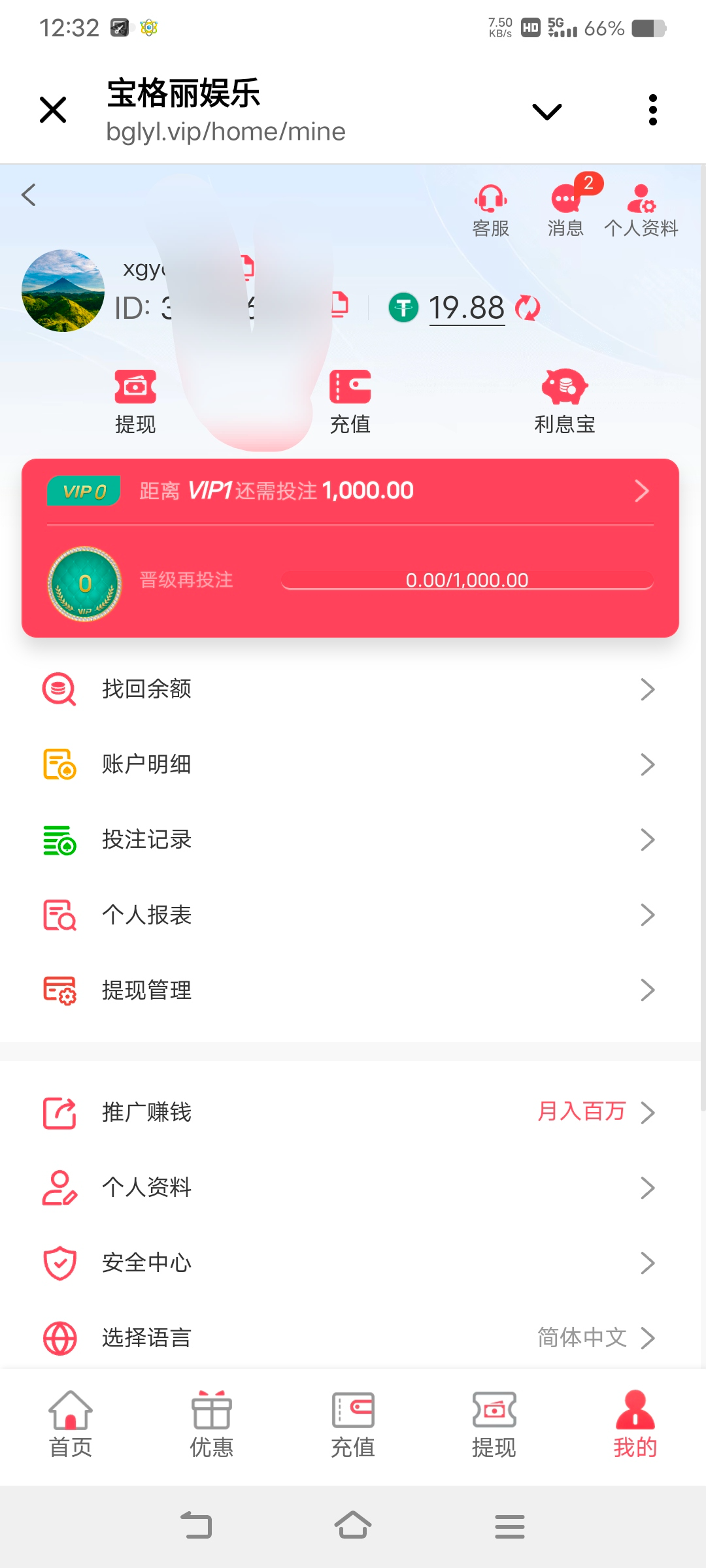Refresh the 19.88 balance
The height and width of the screenshot is (1568, 706).
528,308
